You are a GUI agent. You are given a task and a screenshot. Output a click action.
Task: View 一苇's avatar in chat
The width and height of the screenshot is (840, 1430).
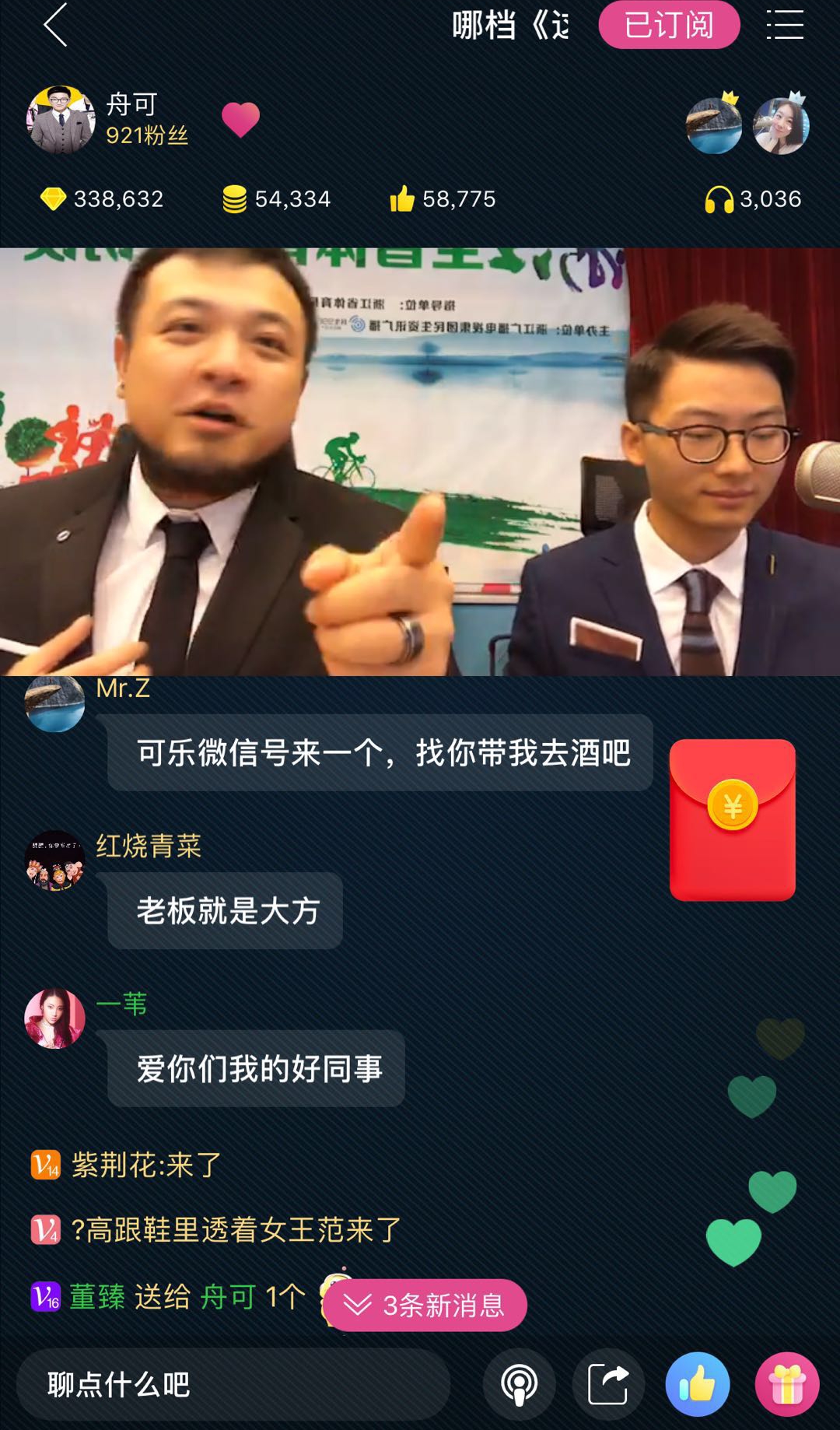point(55,1018)
